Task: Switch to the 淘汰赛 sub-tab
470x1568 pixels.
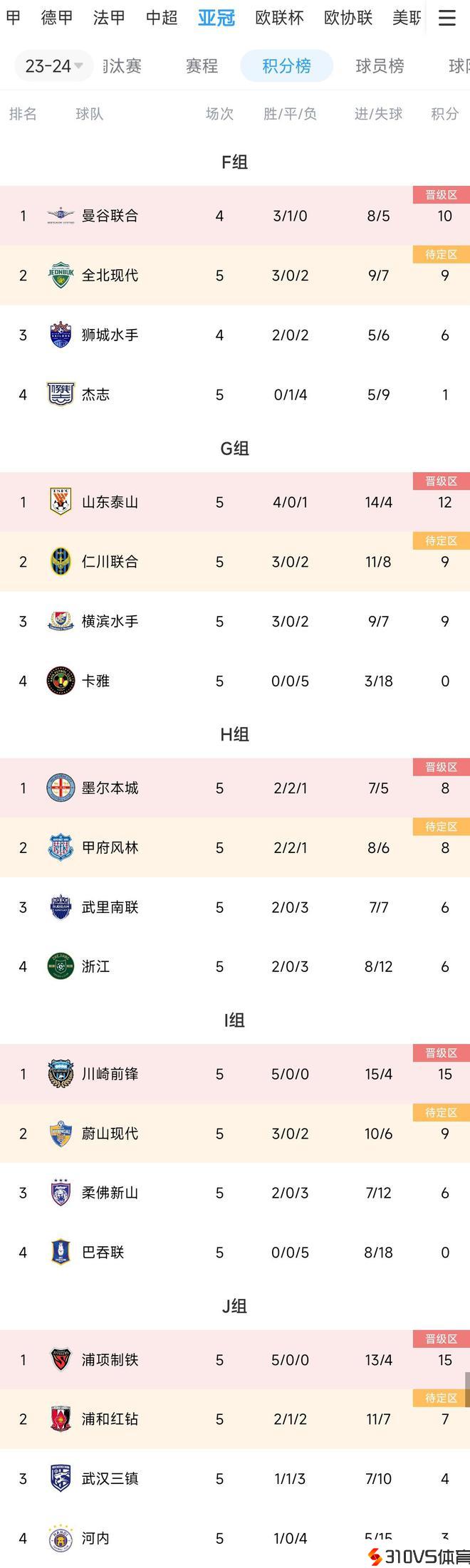Action: pos(122,66)
